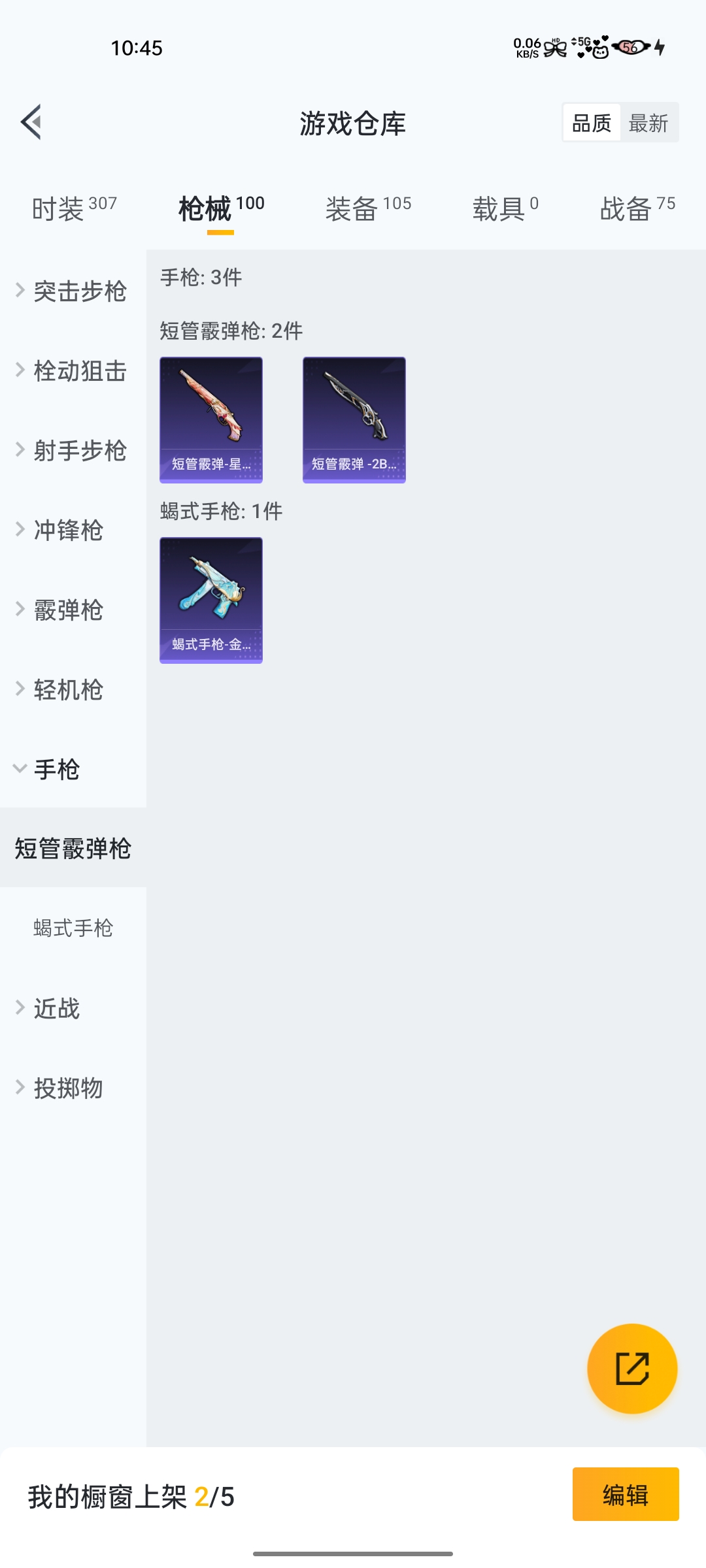Screen dimensions: 706x1568
Task: Tap the battery charging icon in status bar
Action: tap(660, 47)
